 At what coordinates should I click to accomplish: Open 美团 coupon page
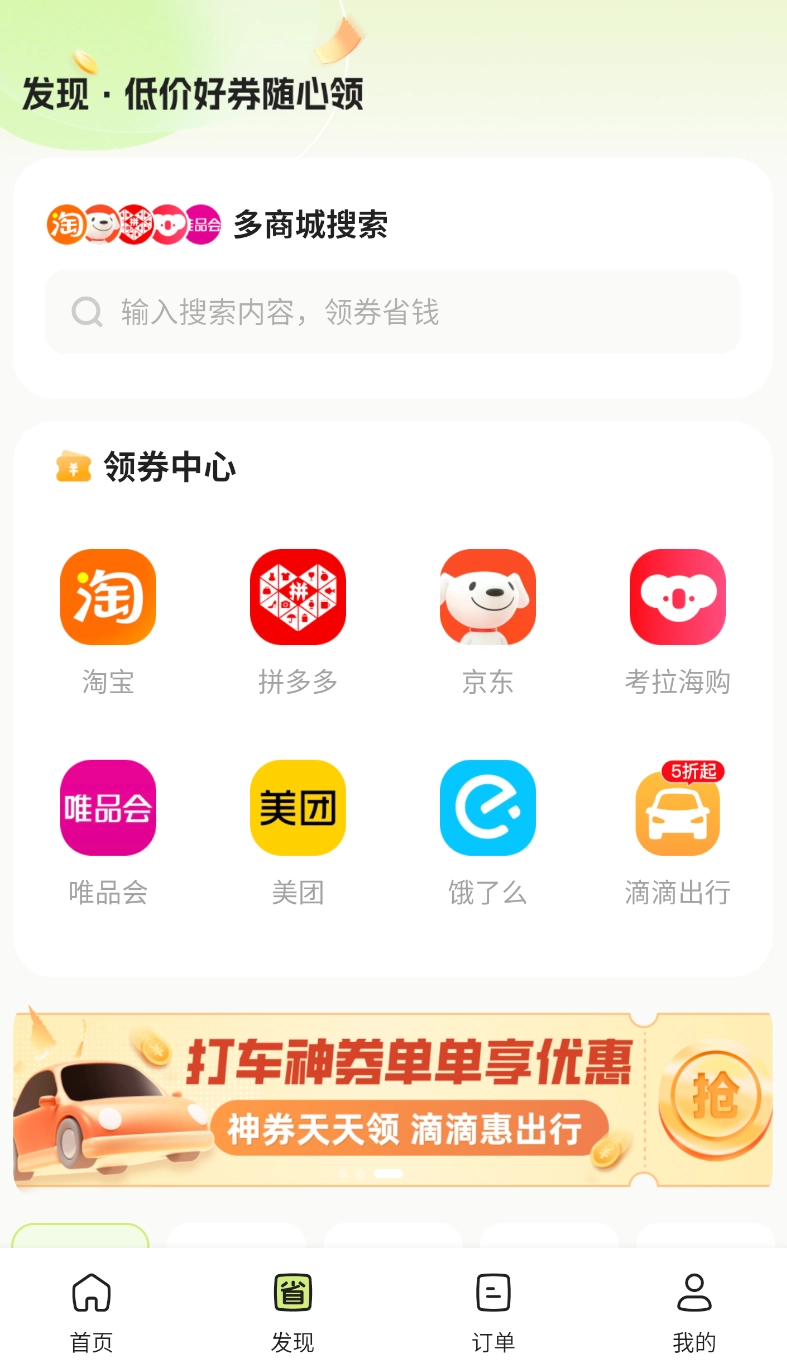coord(297,808)
